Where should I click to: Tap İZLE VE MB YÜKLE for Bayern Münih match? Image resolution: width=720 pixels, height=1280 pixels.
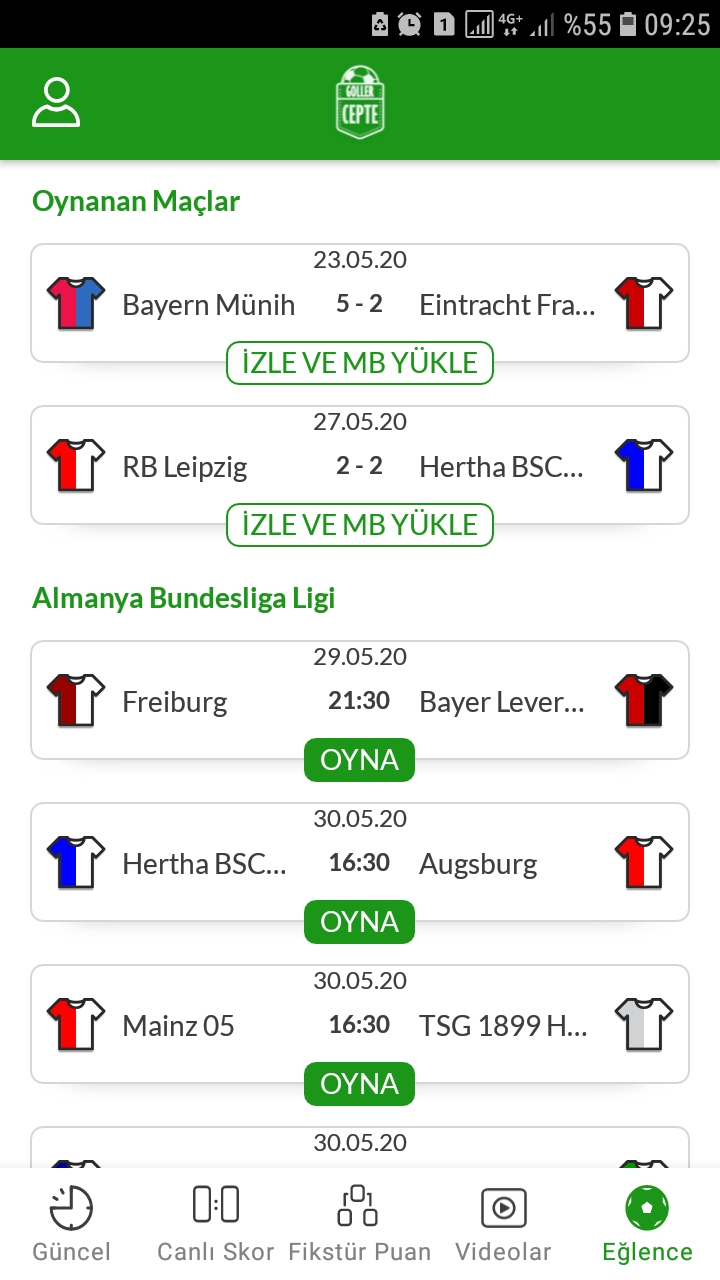point(360,363)
